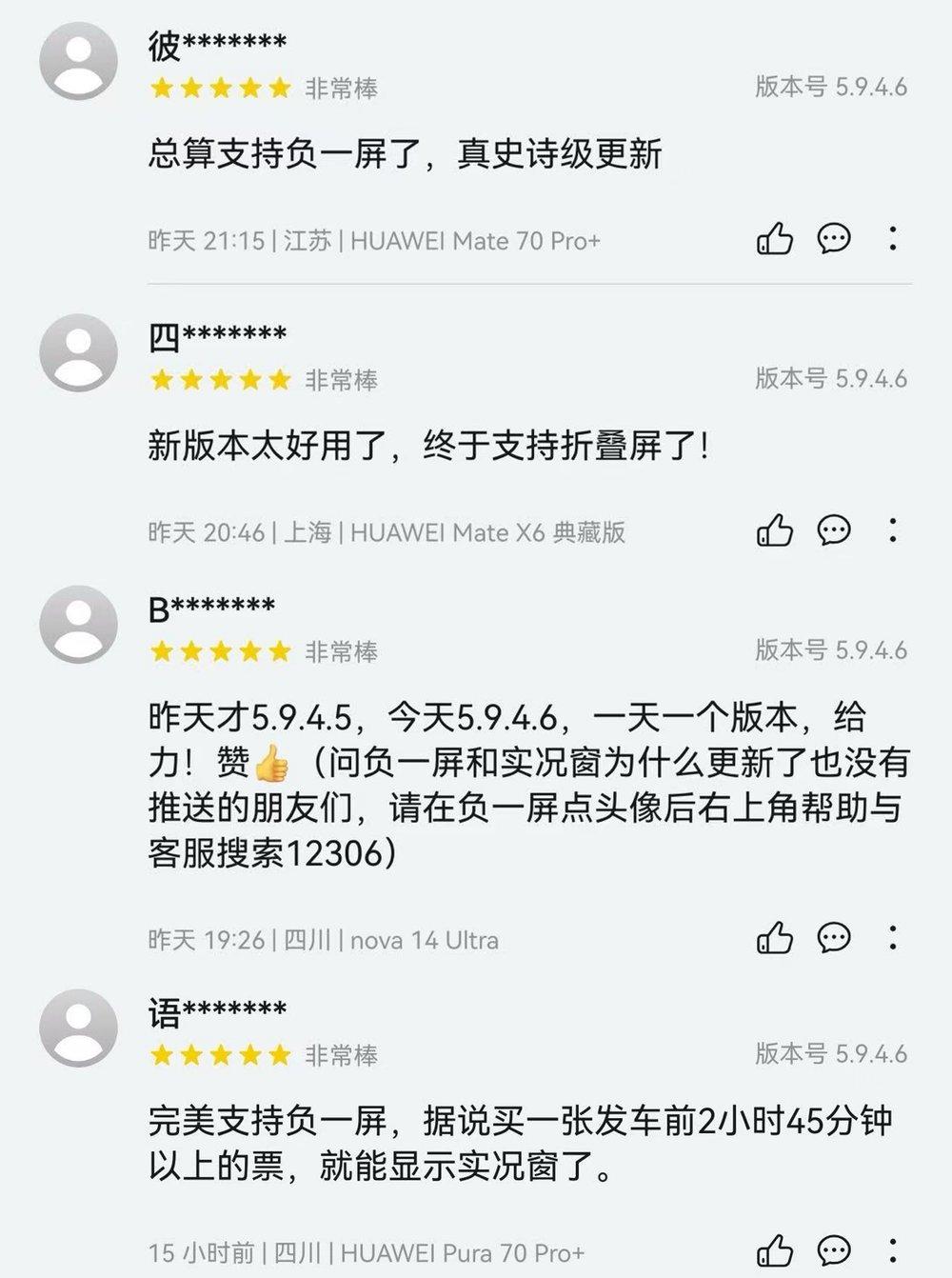Comment on the Mate X6 典藏版 review

coord(834,529)
